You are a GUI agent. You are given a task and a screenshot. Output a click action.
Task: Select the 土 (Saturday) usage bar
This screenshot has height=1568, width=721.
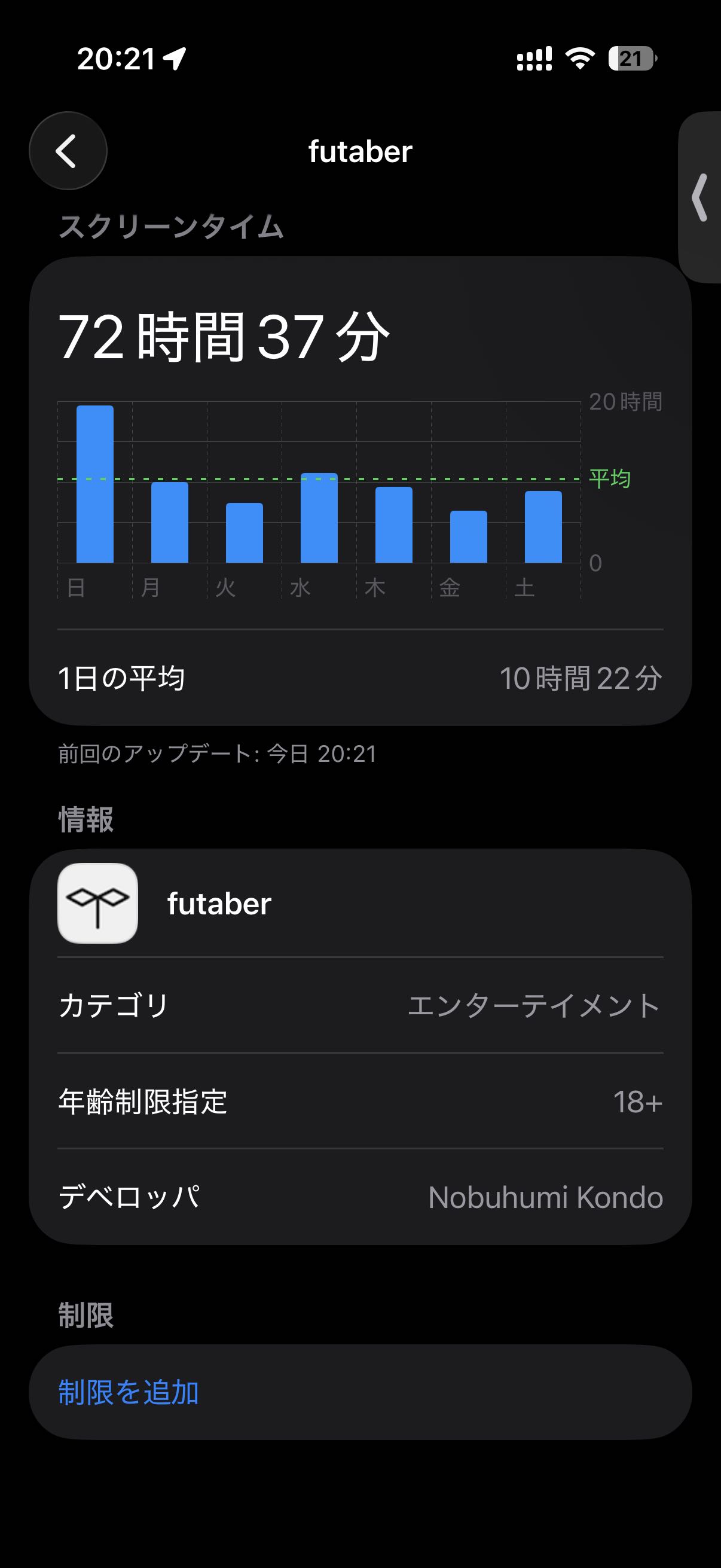pyautogui.click(x=543, y=526)
